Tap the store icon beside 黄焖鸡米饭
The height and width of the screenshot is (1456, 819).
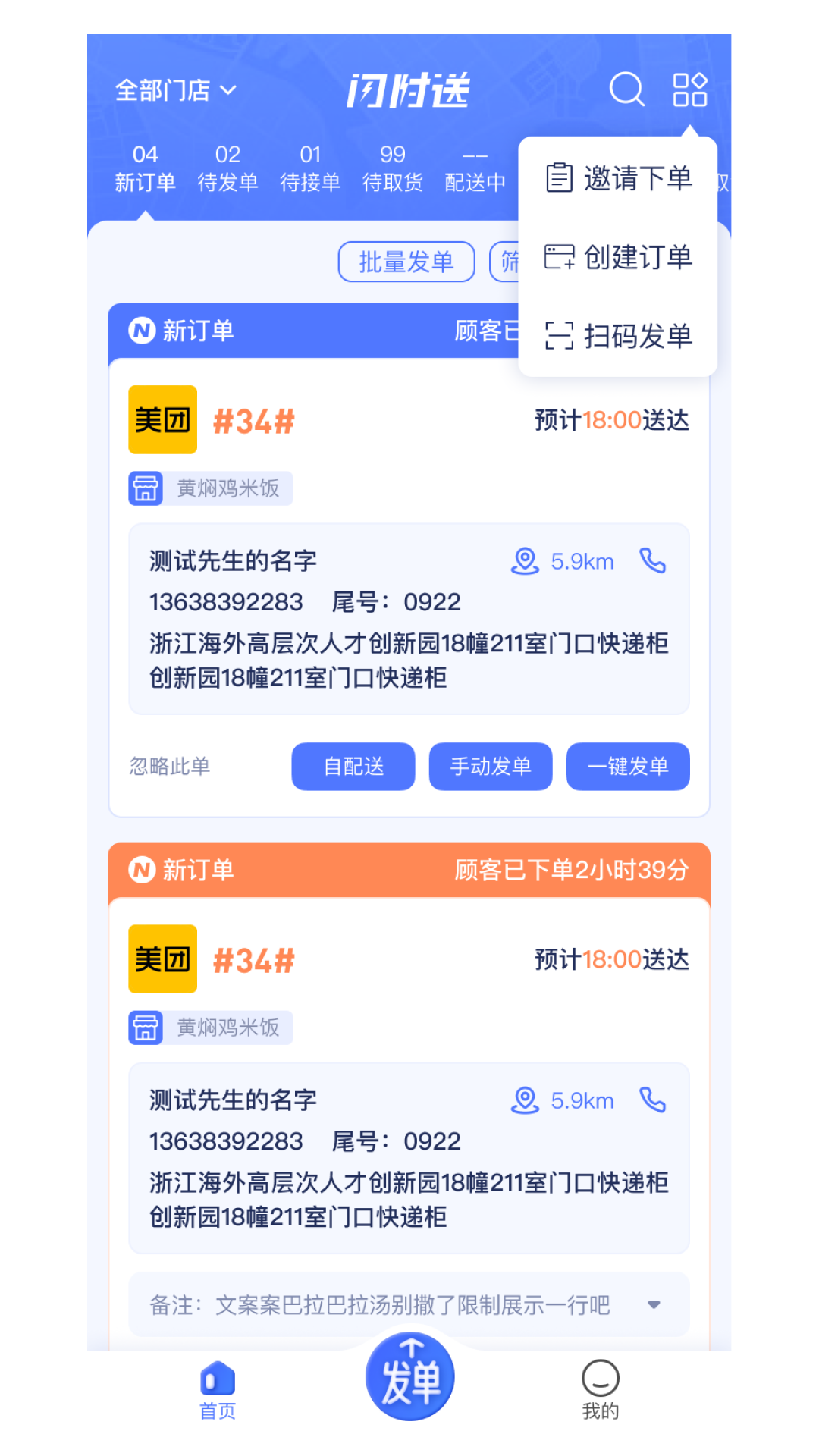point(145,489)
